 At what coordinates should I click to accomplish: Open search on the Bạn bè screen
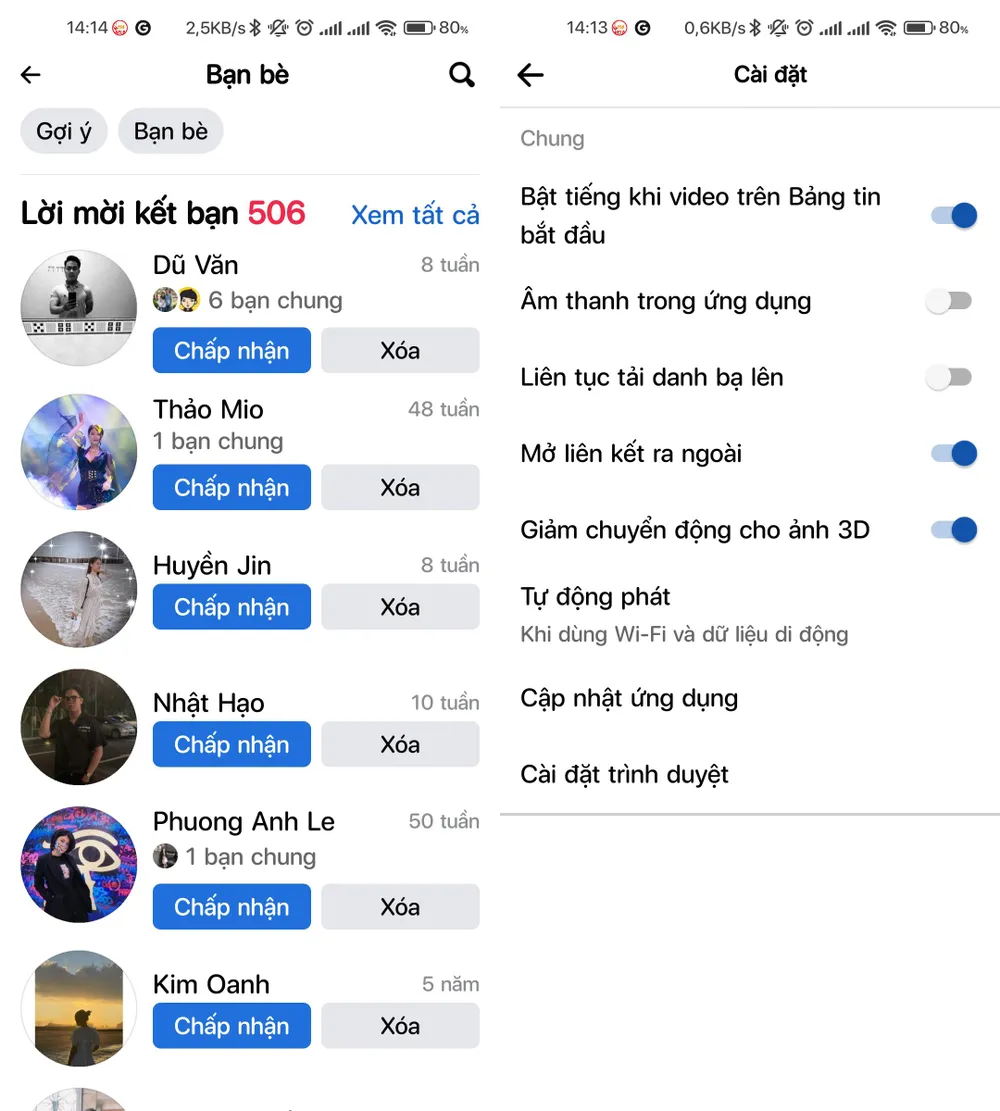click(461, 74)
